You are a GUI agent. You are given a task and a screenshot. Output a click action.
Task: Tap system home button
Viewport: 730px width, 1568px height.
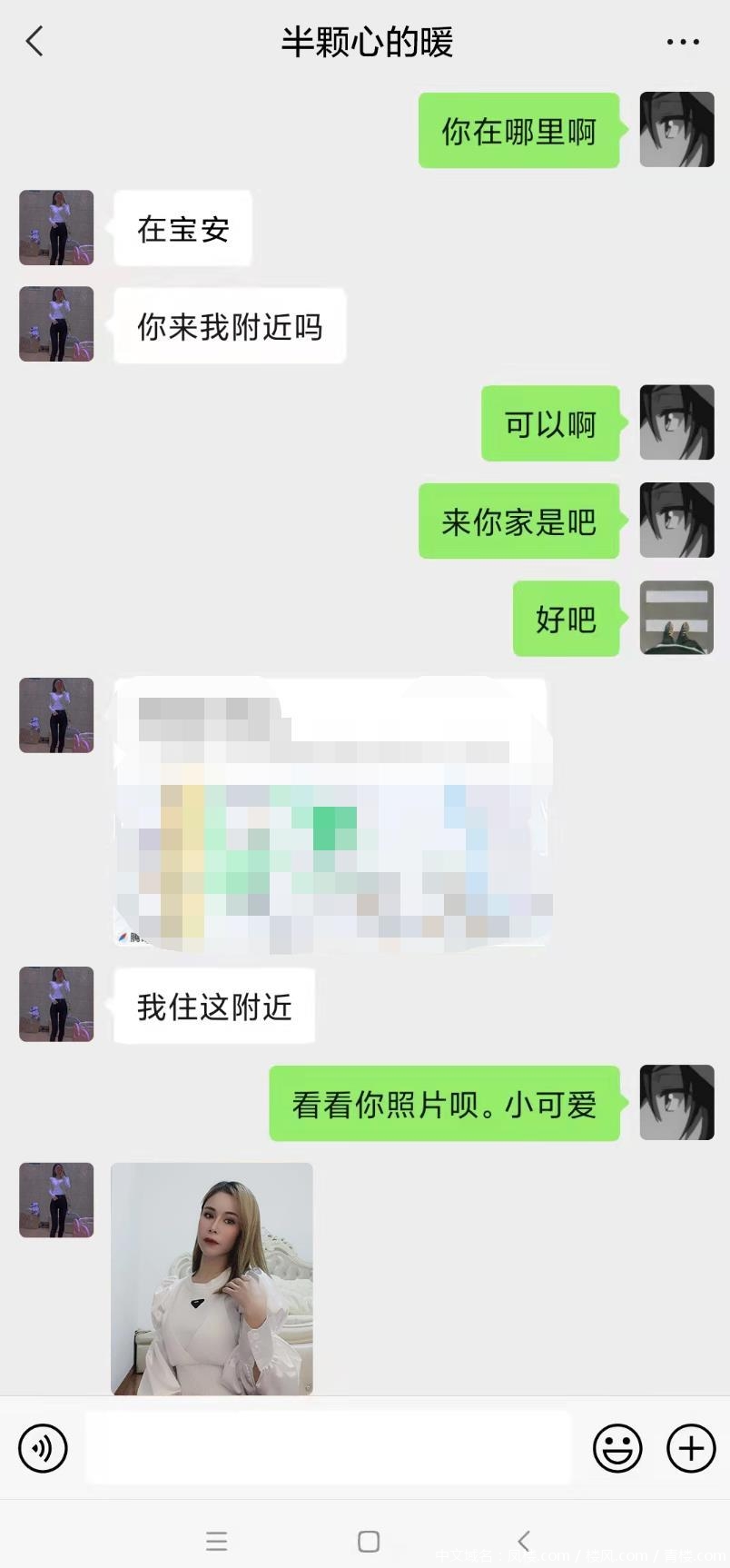pyautogui.click(x=368, y=1541)
